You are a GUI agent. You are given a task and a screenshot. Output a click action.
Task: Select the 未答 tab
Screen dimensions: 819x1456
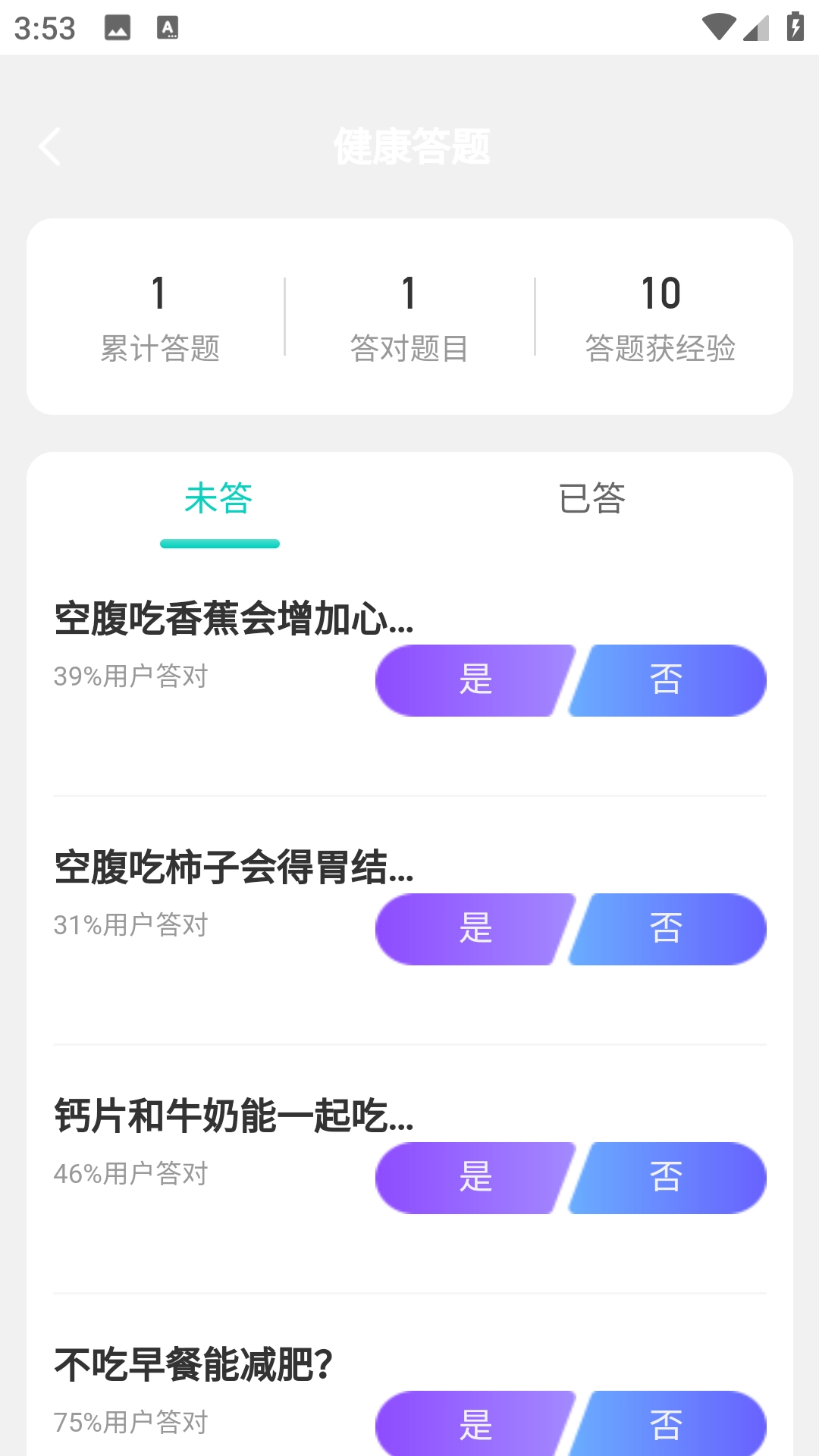tap(220, 499)
